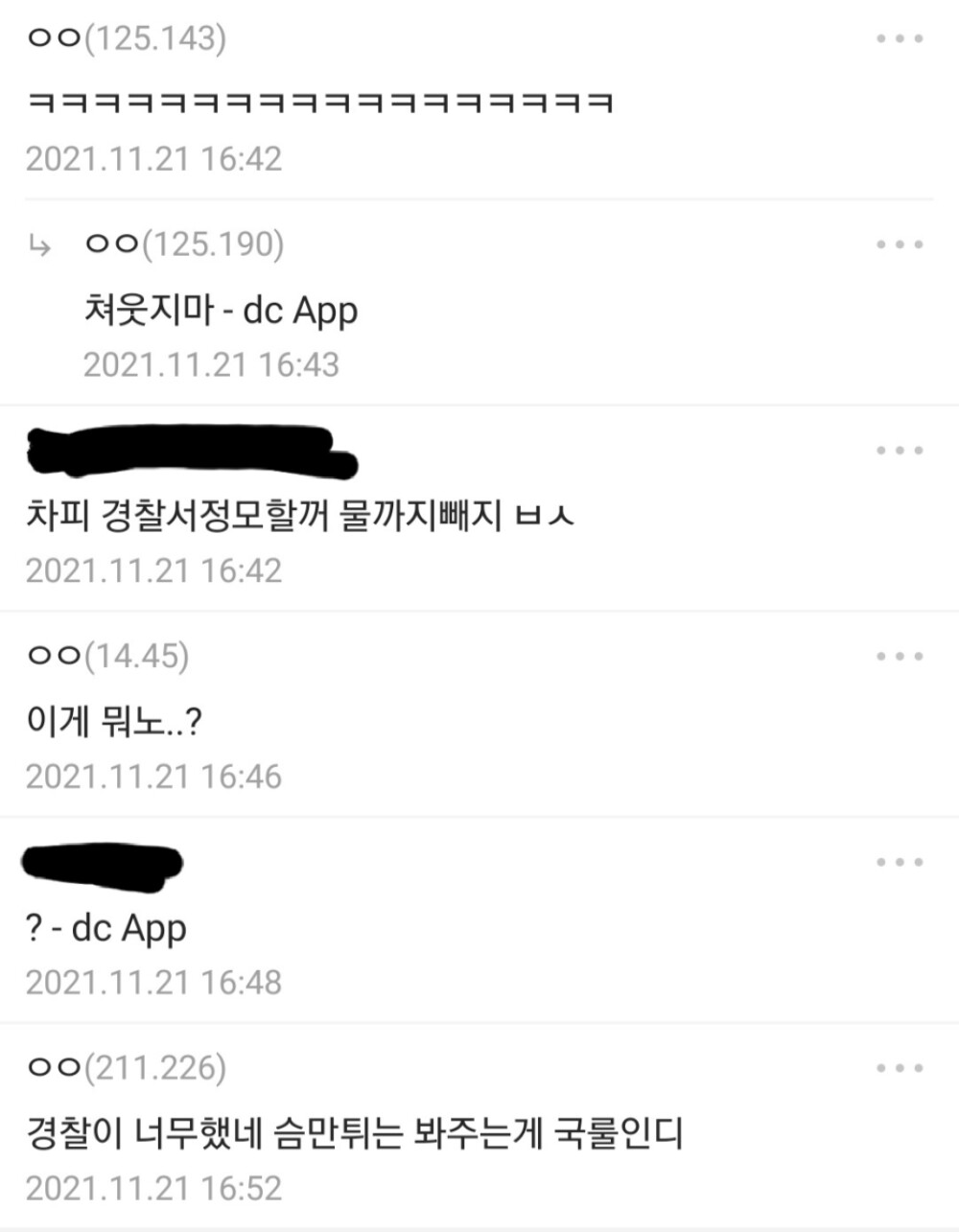This screenshot has width=959, height=1232.
Task: Tap the more options beside the 차피 경찰서정모할꺼 comment
Action: click(x=900, y=451)
